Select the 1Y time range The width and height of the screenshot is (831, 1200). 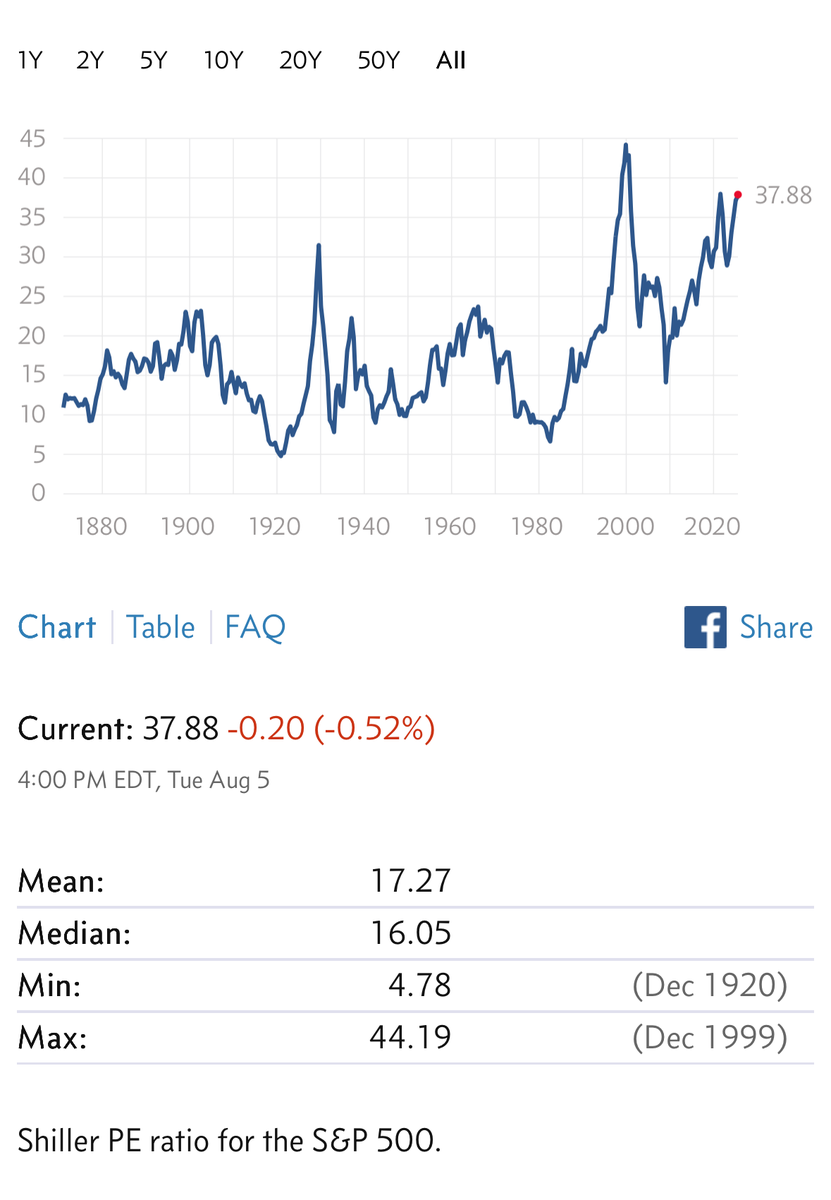click(30, 60)
